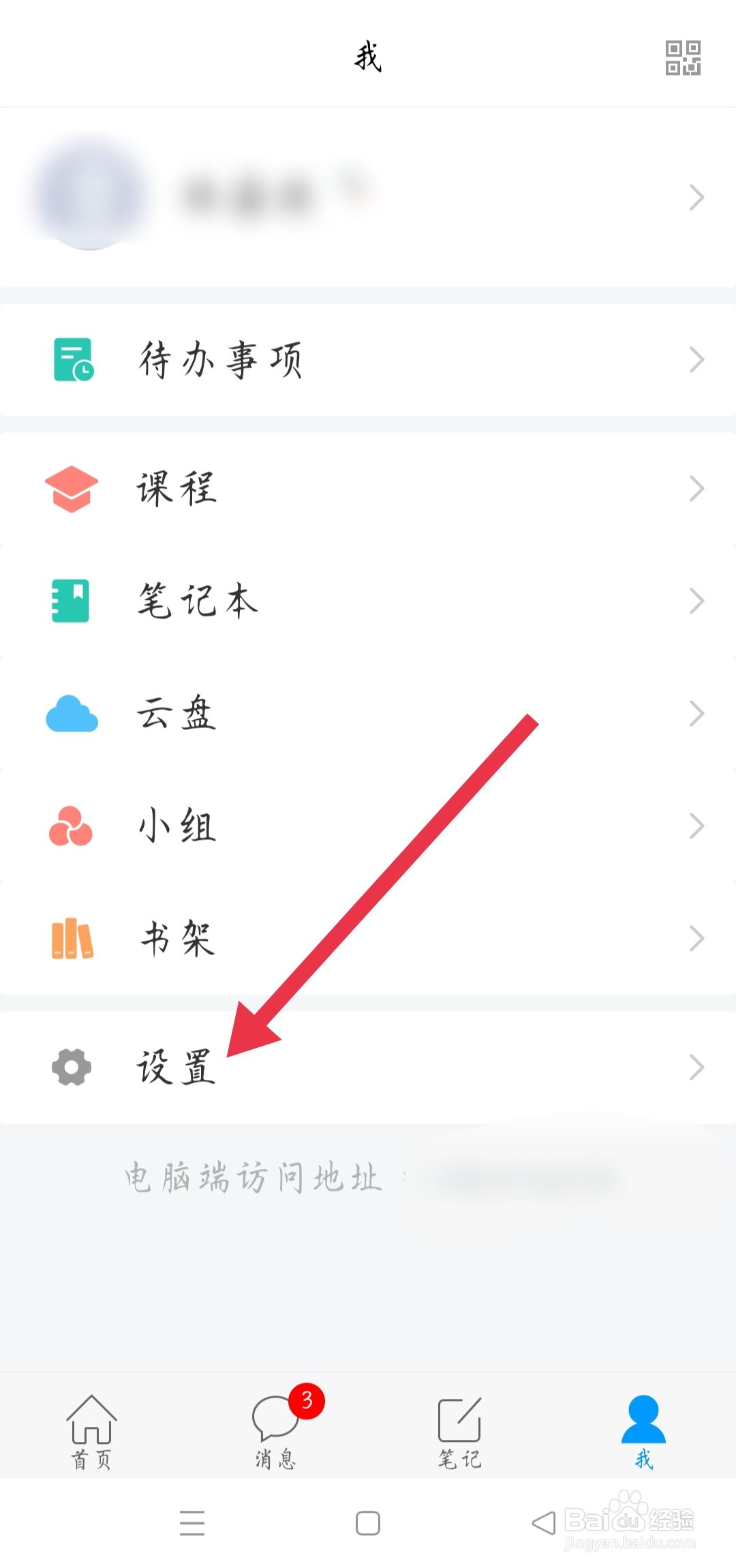Click the 设置 settings gear icon
Image resolution: width=736 pixels, height=1568 pixels.
[x=70, y=1068]
